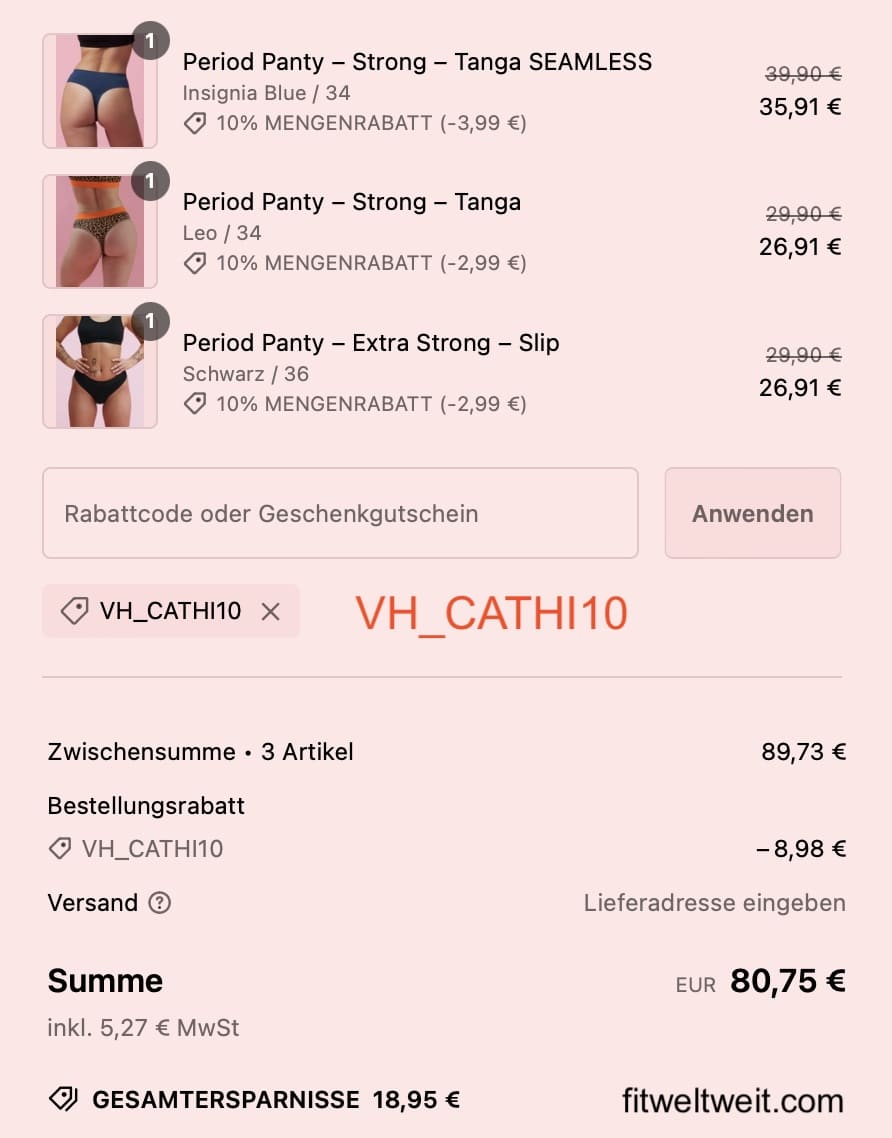Tap the Anwenden button
The width and height of the screenshot is (892, 1138).
(752, 513)
